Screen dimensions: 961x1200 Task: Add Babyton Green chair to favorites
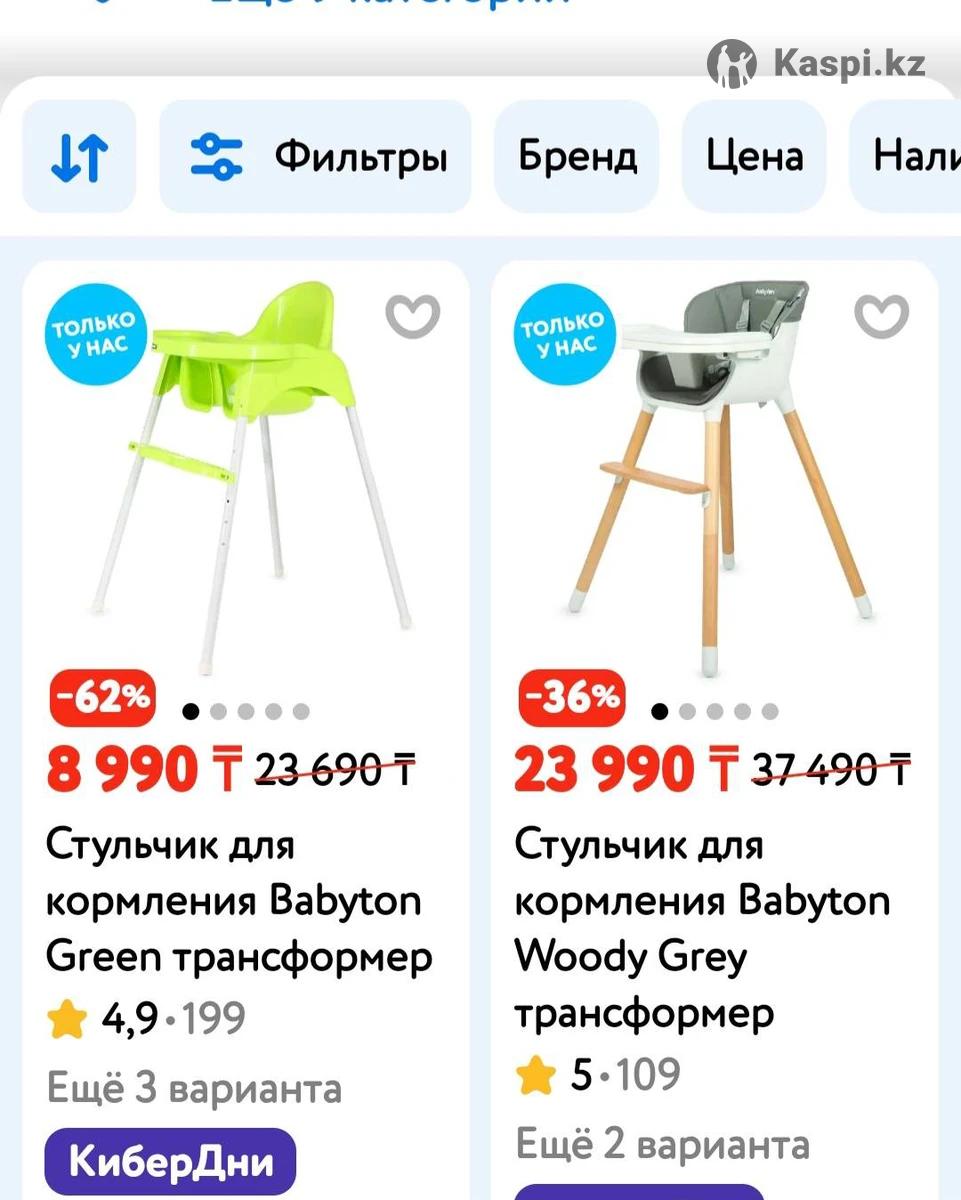[412, 317]
